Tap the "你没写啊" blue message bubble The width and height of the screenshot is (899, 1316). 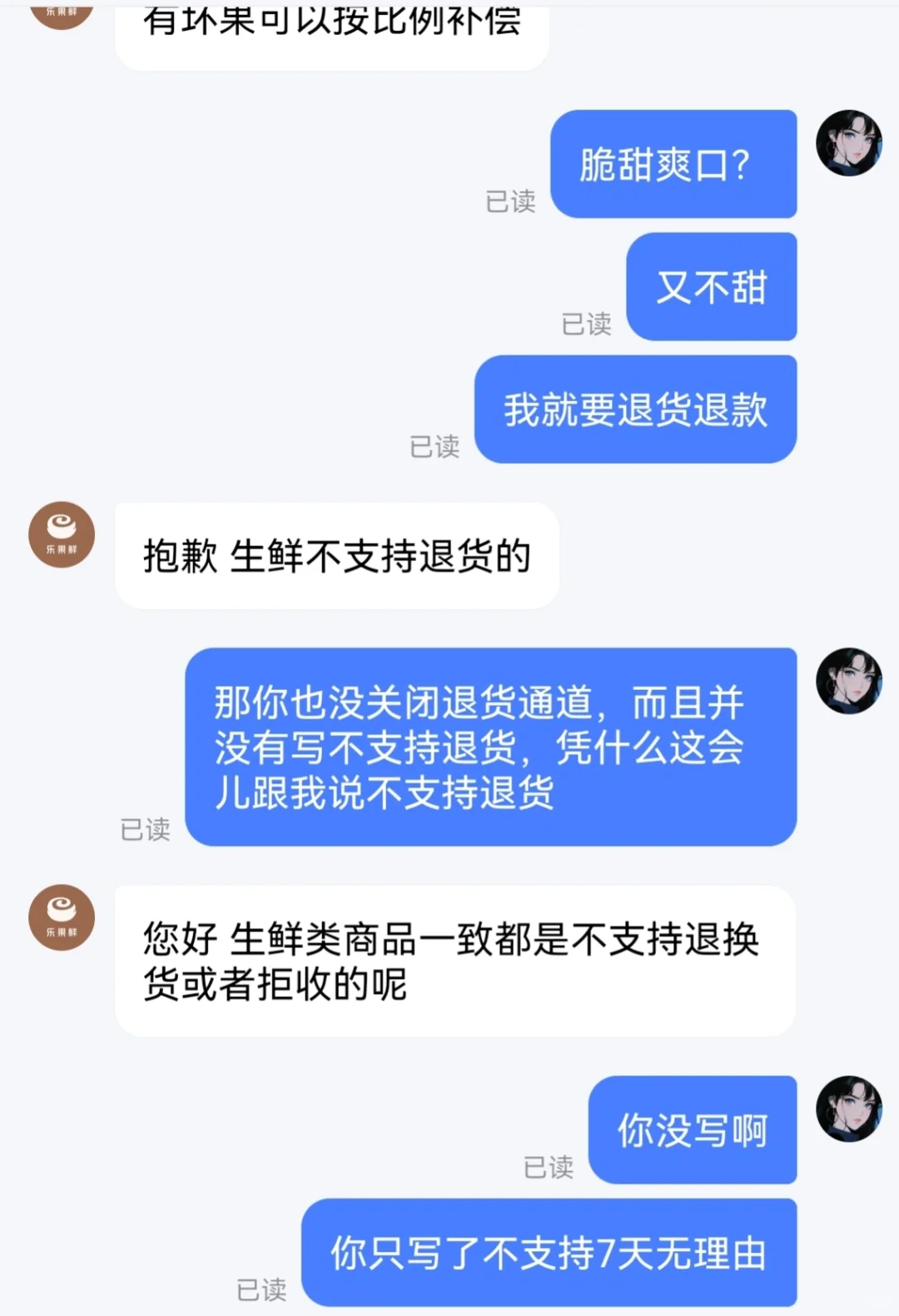pyautogui.click(x=692, y=1131)
